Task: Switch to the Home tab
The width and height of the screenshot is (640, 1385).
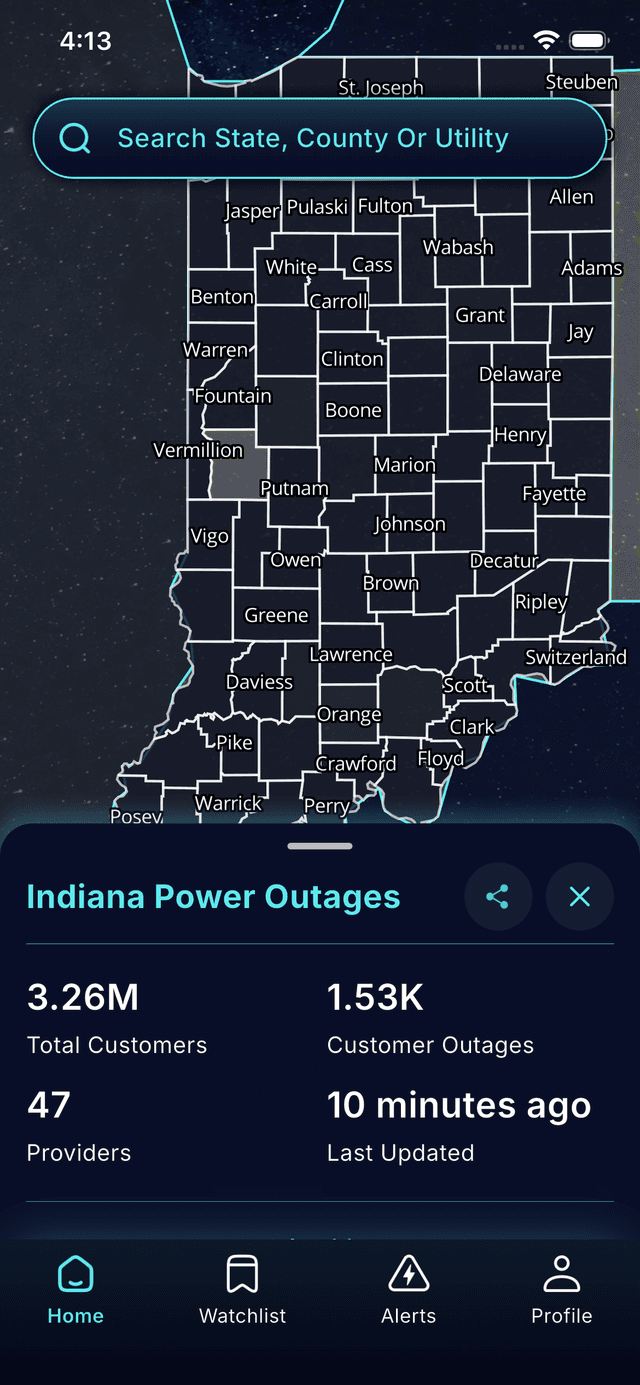Action: click(x=76, y=1289)
